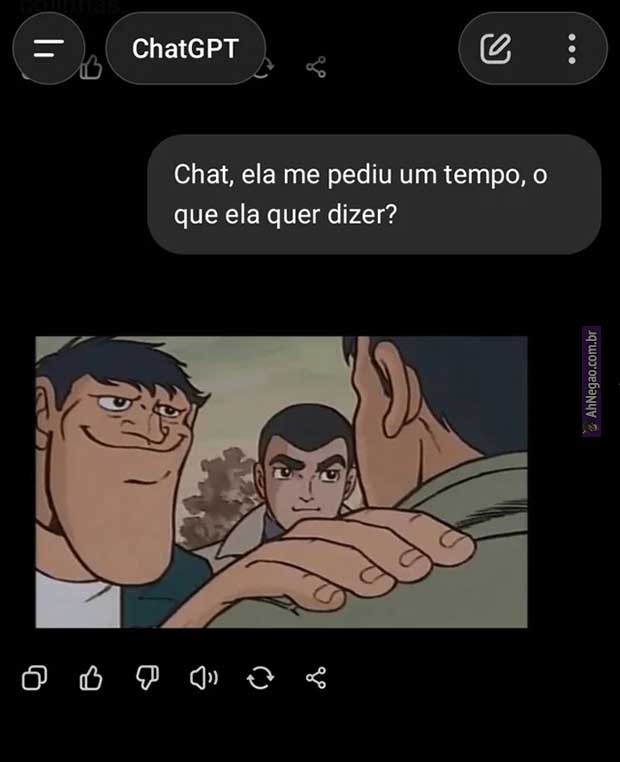The height and width of the screenshot is (762, 620).
Task: Open the sidebar menu
Action: tap(48, 48)
